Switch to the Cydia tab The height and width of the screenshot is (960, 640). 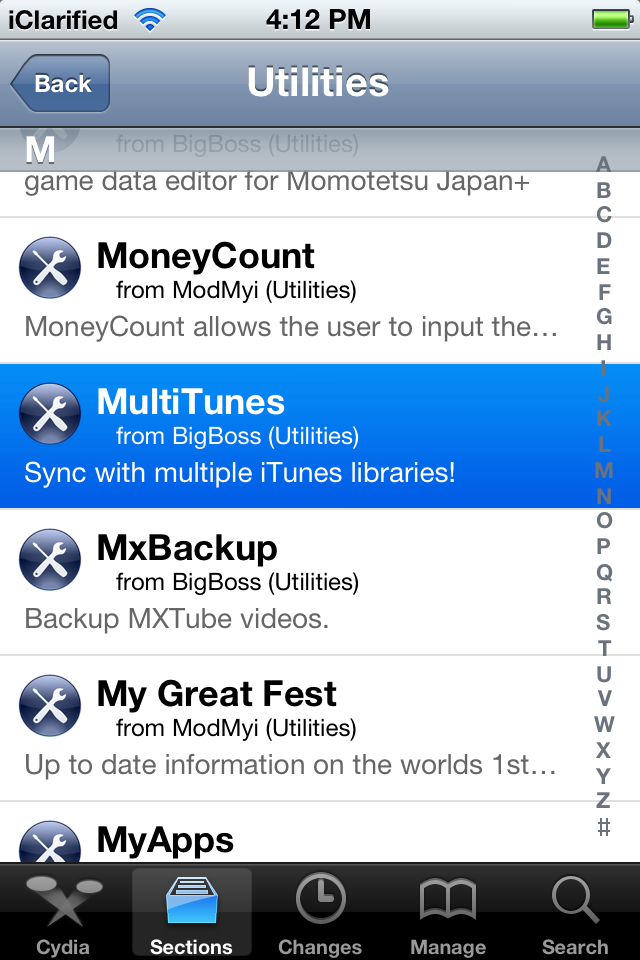(x=63, y=913)
